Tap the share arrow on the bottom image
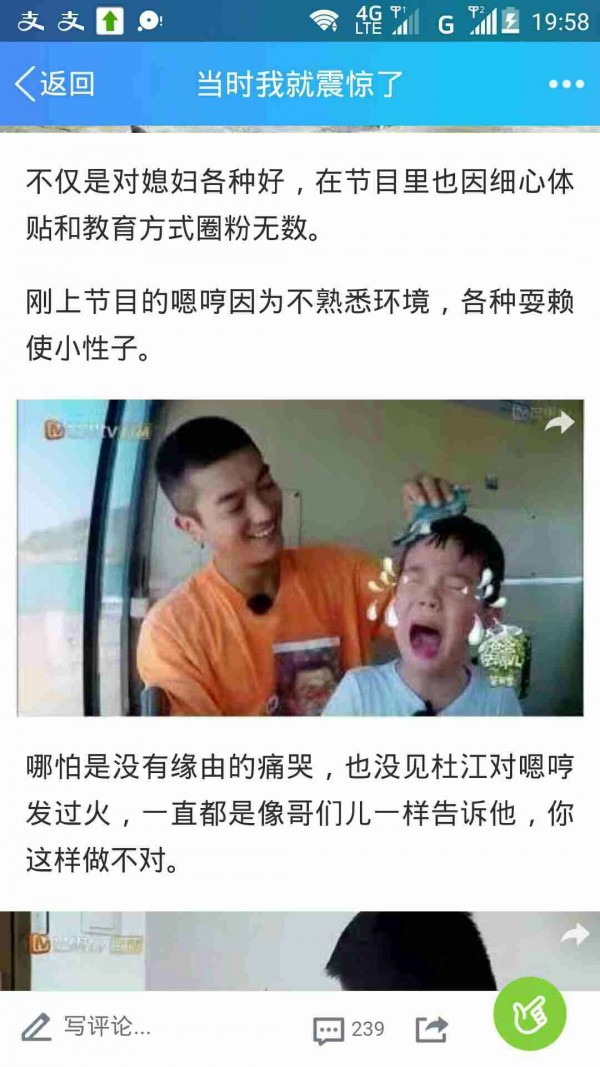The image size is (600, 1067). click(x=574, y=934)
